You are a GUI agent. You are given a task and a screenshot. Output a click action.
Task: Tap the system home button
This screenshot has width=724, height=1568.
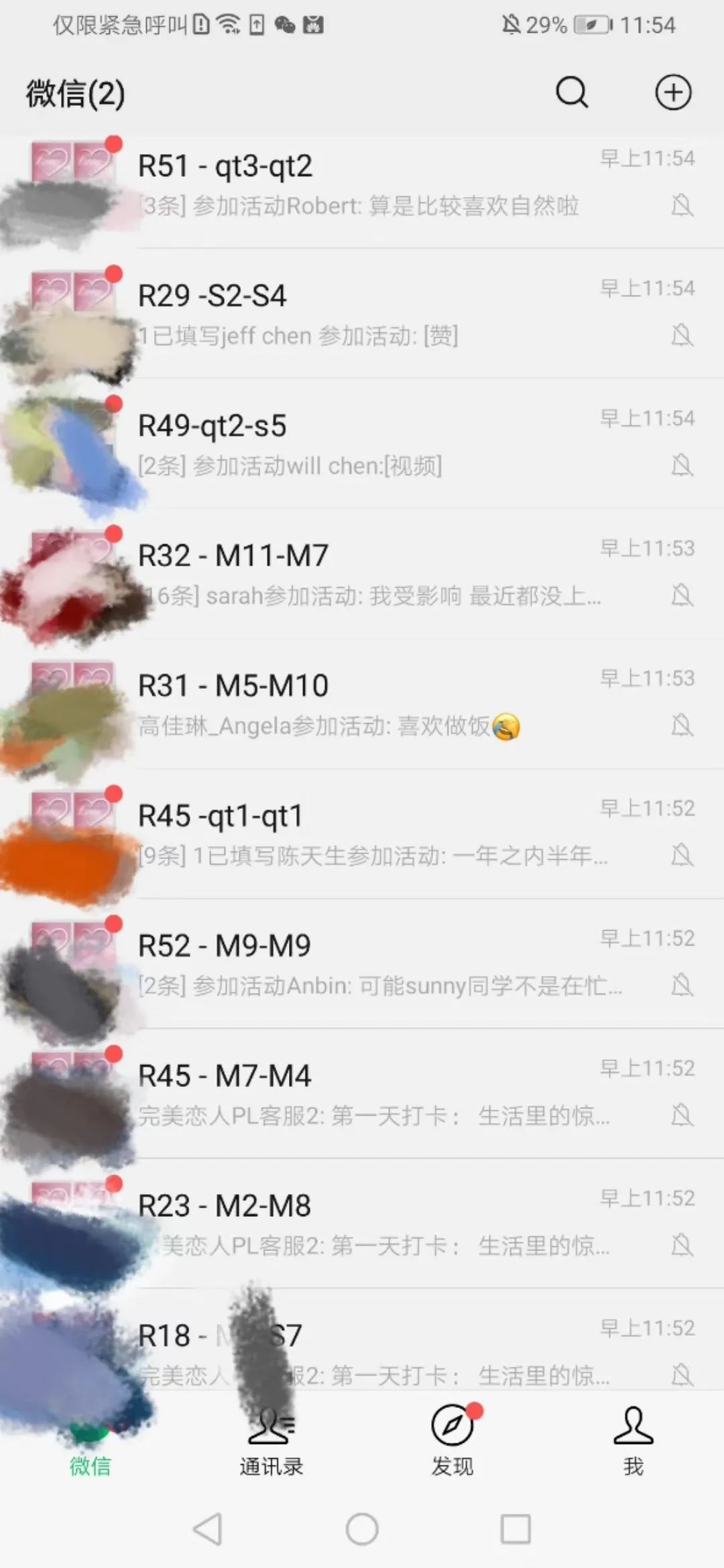362,1529
